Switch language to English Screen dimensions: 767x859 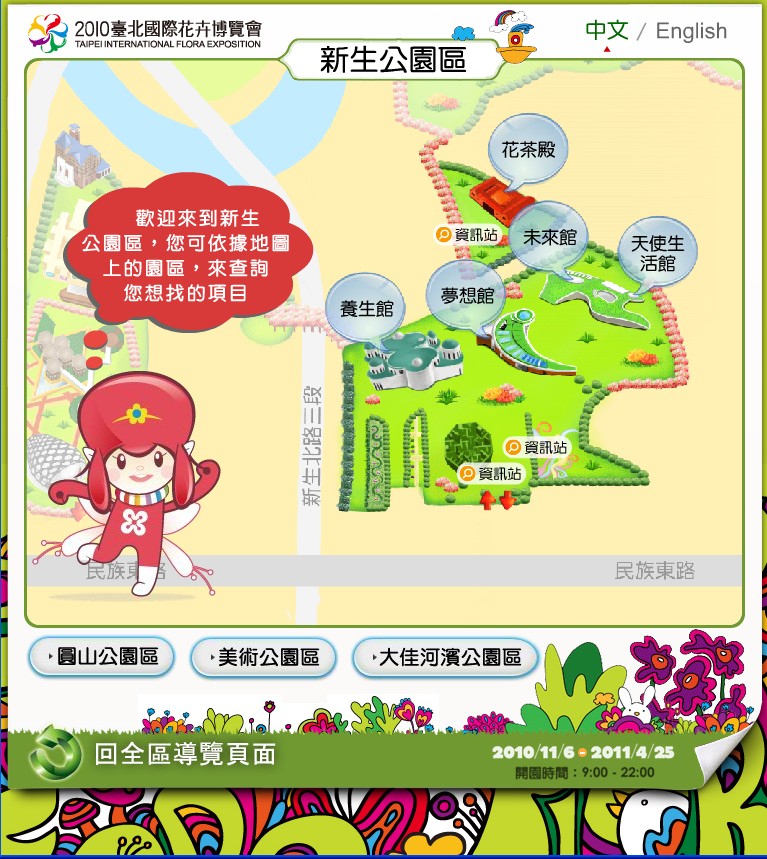[691, 31]
